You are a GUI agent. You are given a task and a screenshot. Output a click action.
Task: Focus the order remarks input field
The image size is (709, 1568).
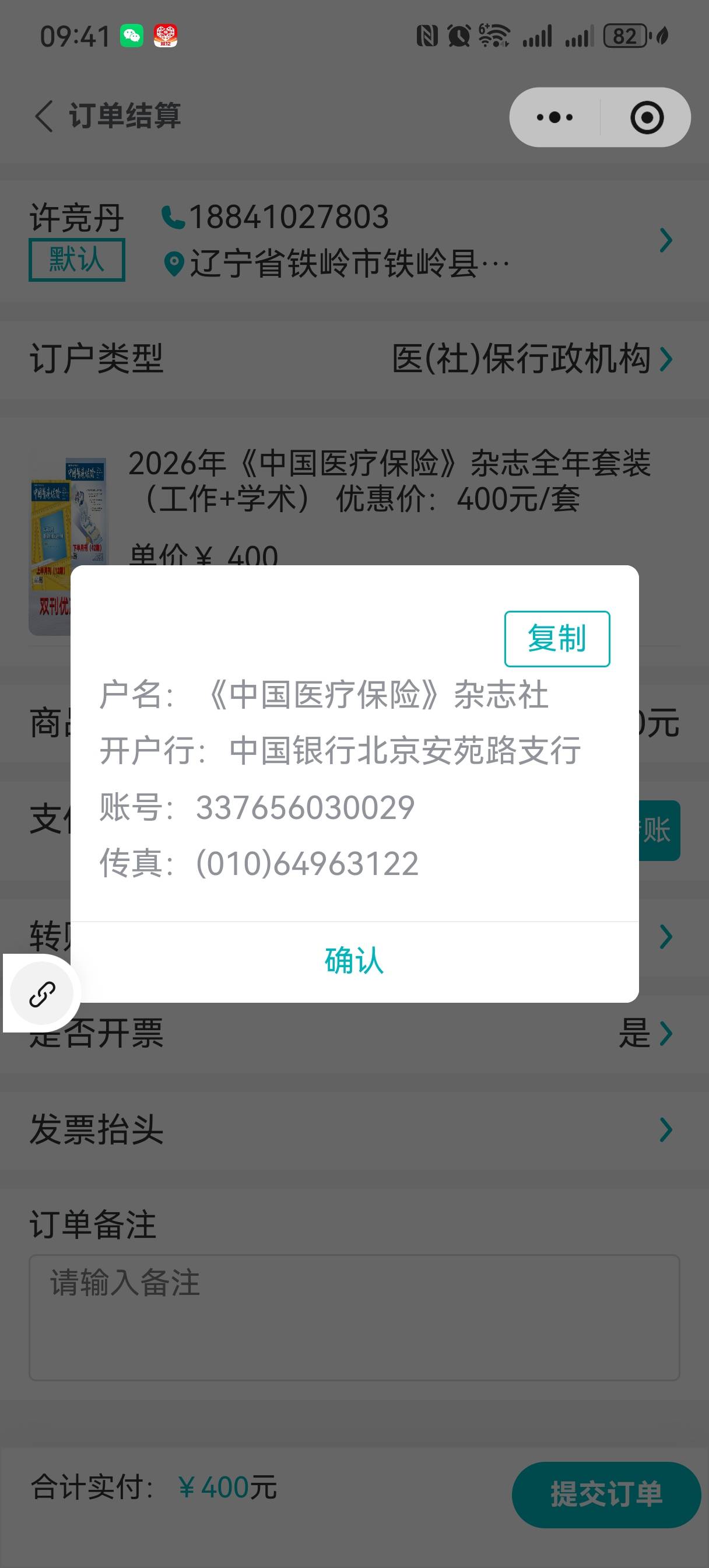coord(354,1318)
